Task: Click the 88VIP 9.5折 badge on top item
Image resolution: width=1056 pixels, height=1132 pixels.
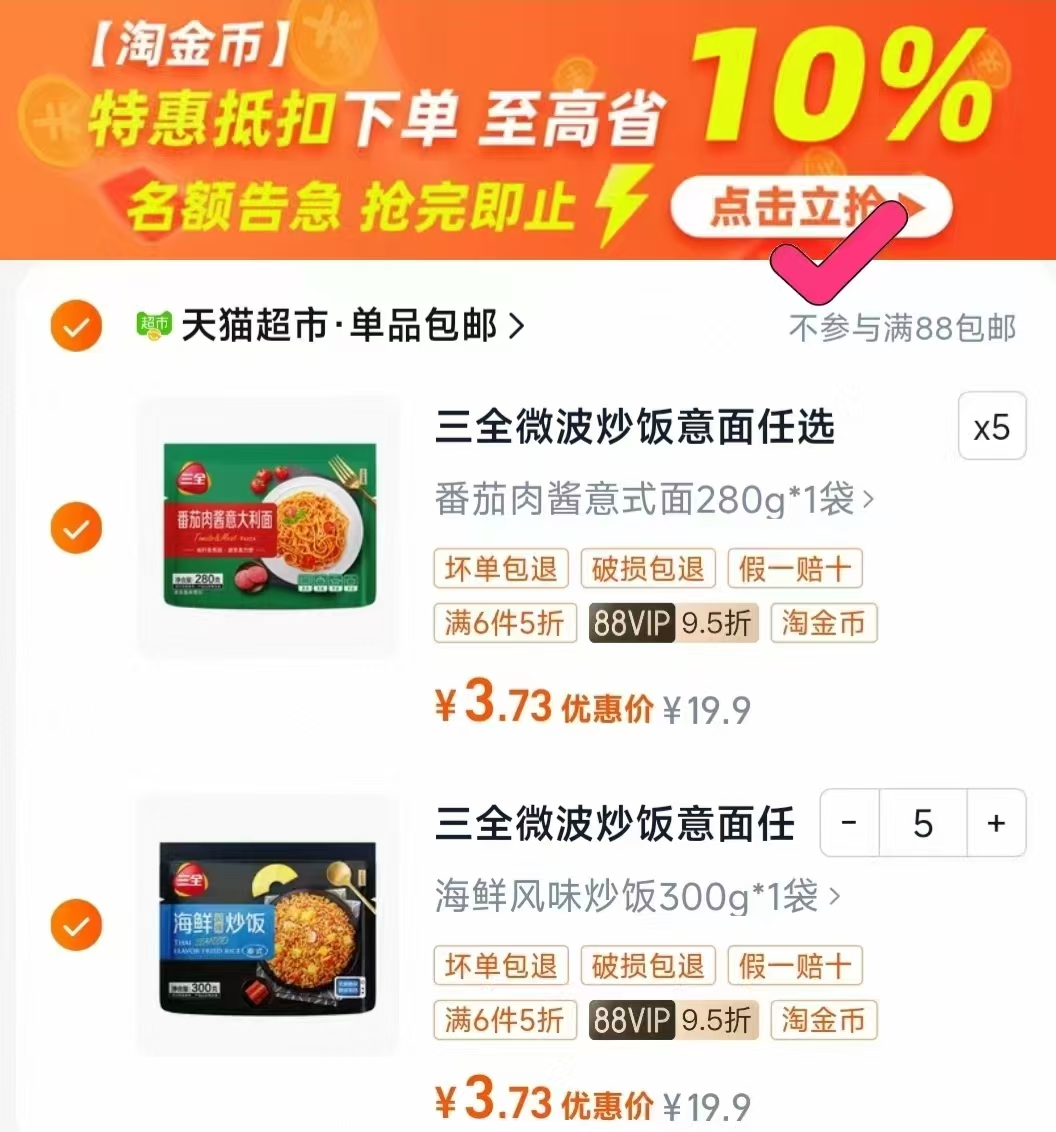Action: pyautogui.click(x=672, y=623)
